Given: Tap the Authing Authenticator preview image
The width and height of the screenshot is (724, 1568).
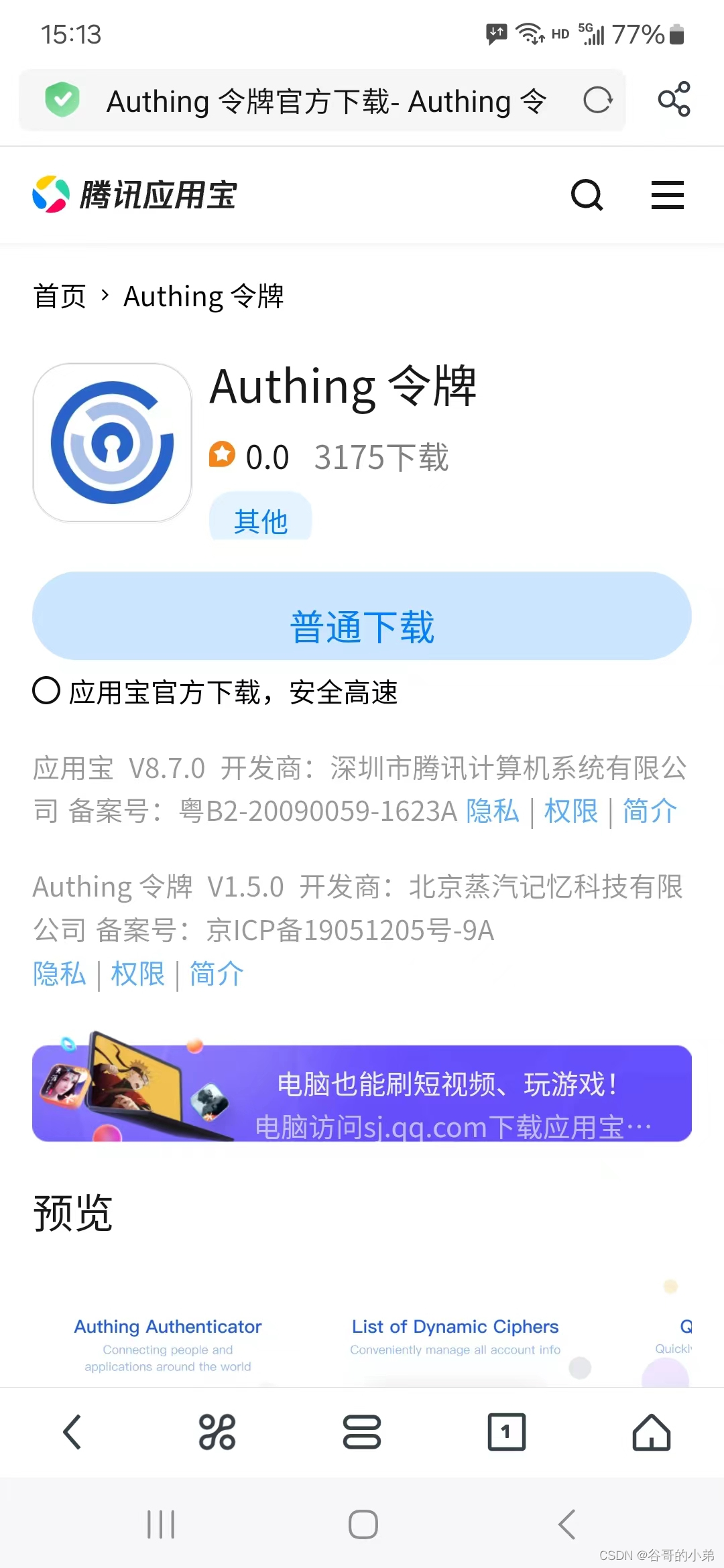Looking at the screenshot, I should [168, 1340].
